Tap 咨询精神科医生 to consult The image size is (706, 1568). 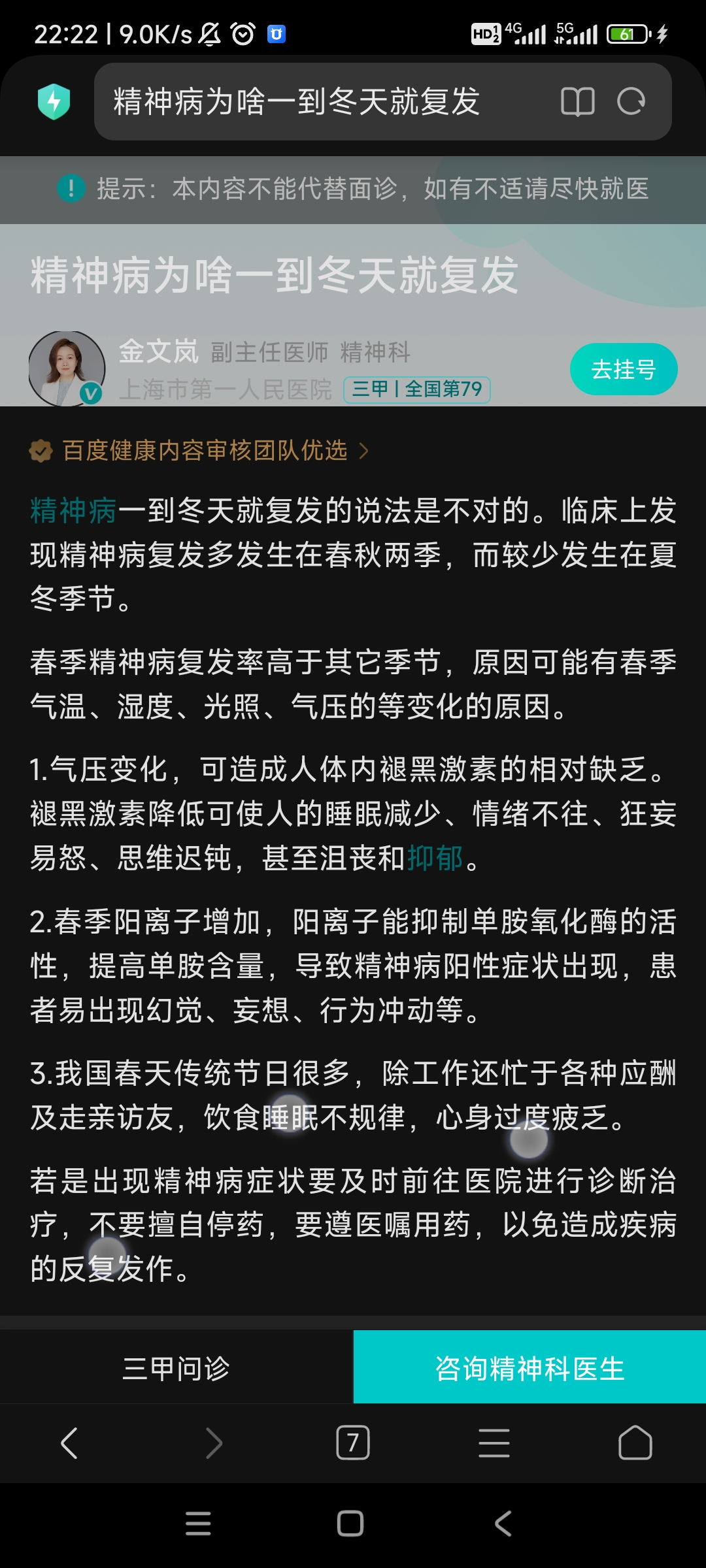(529, 1368)
